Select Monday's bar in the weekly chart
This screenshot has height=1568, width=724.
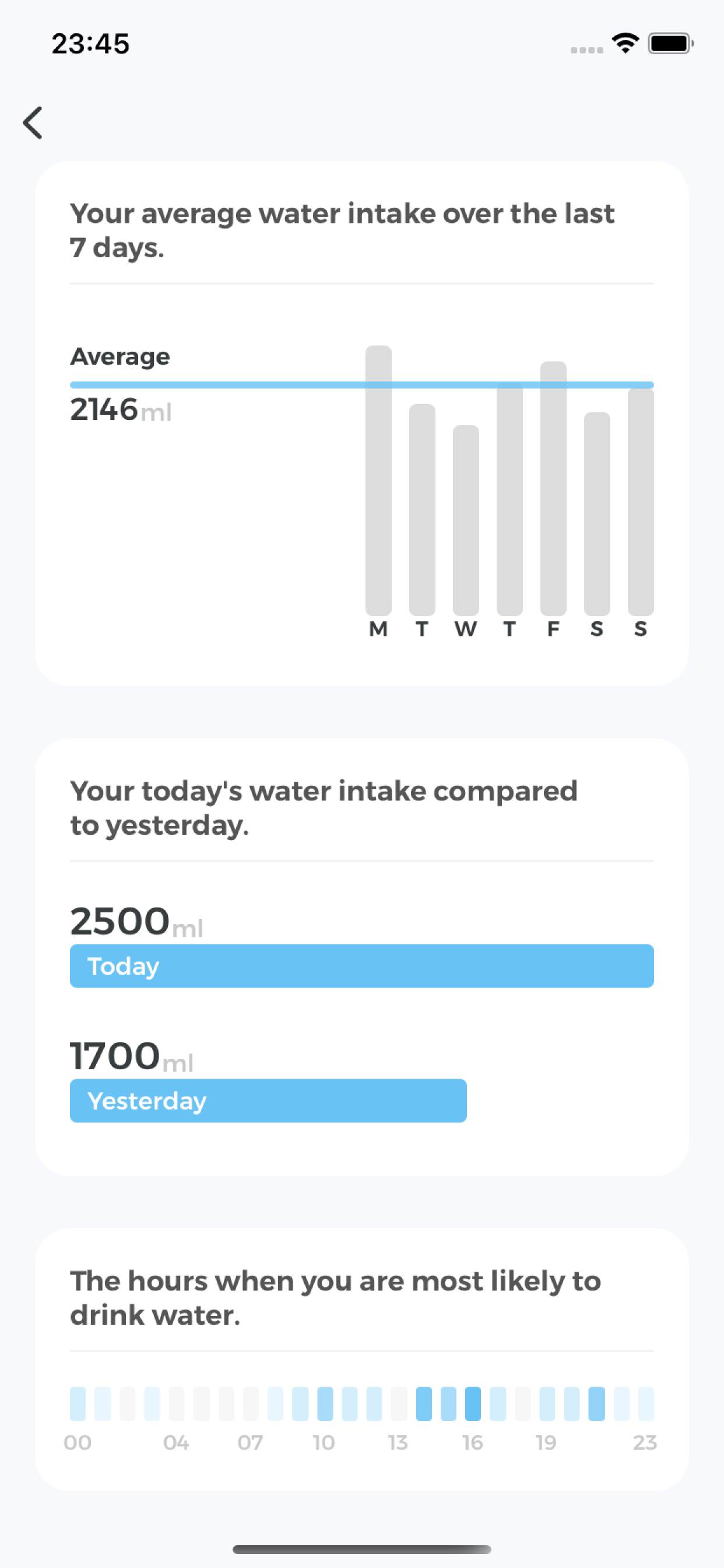tap(378, 481)
